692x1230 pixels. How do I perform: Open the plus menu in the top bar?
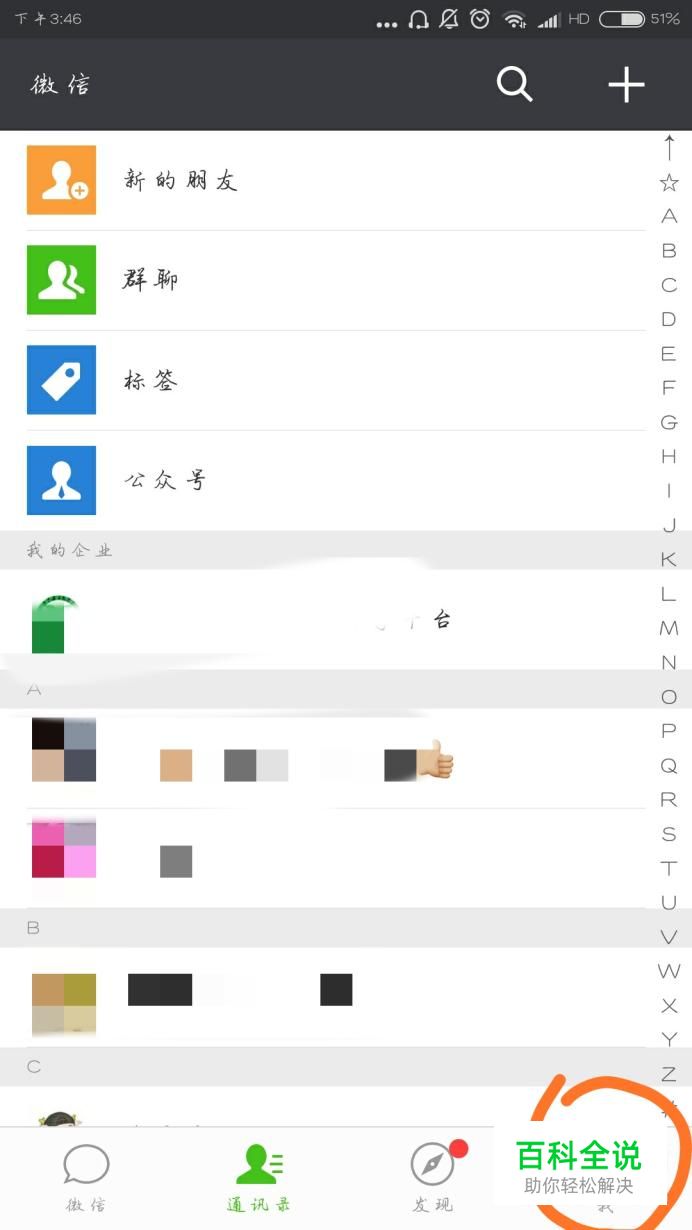[x=626, y=85]
